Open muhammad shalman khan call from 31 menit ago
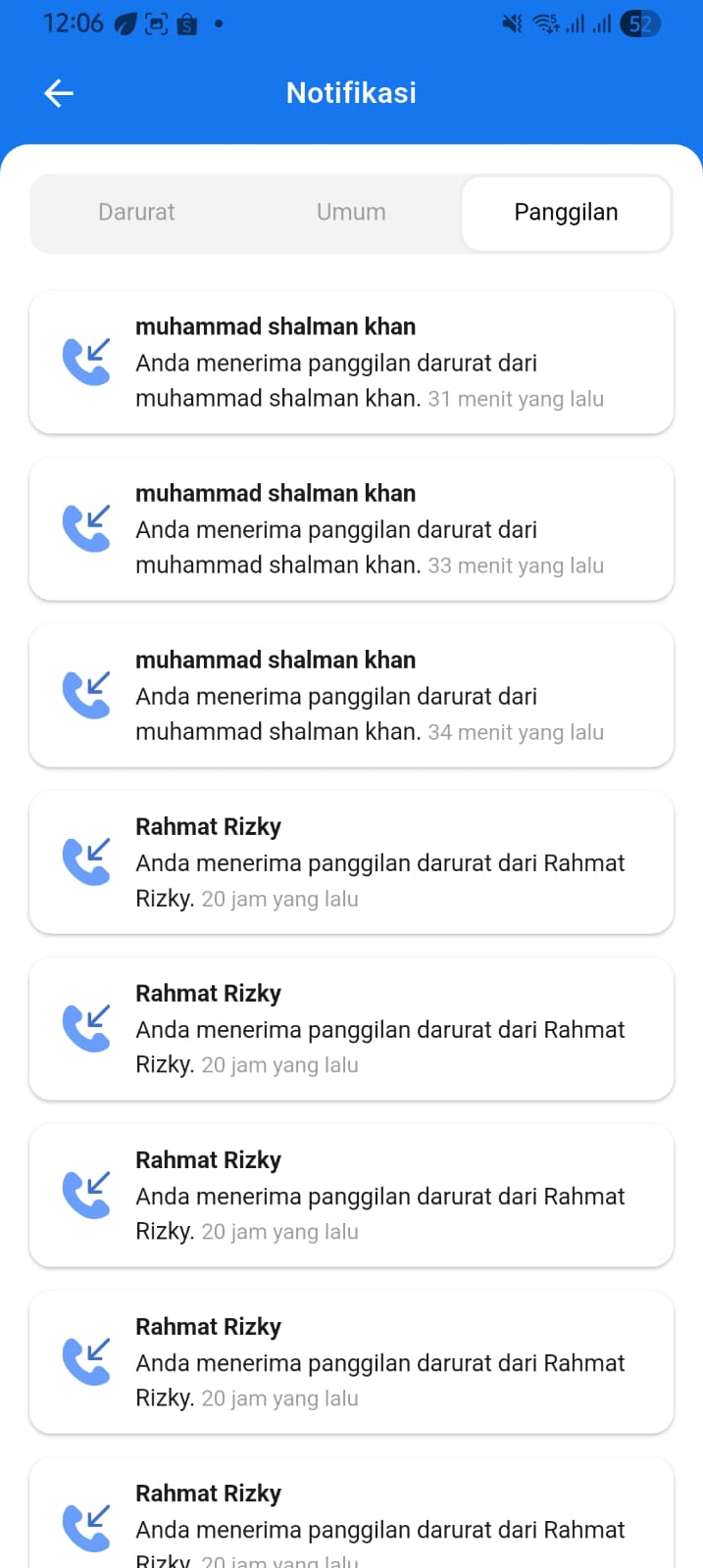 pos(351,363)
